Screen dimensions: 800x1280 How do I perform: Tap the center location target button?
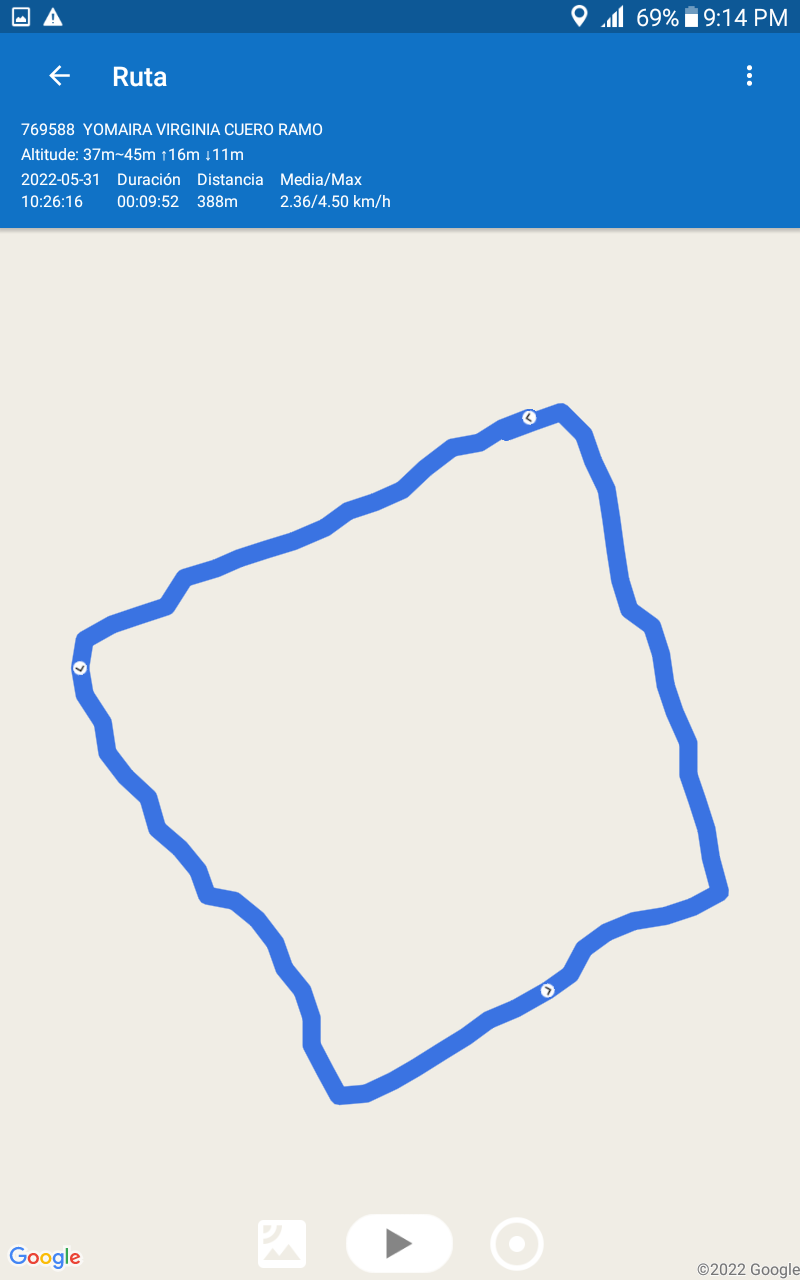[x=517, y=1244]
